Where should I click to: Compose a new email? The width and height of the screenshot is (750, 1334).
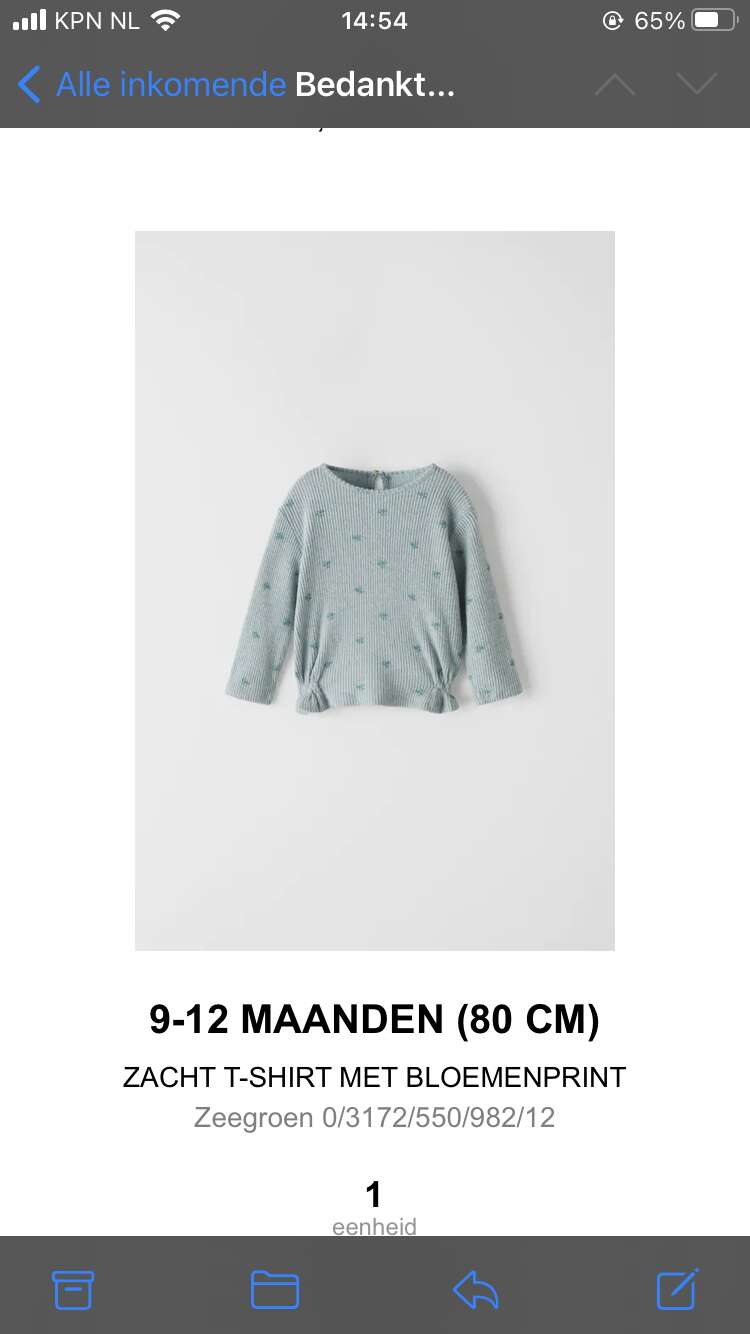click(x=678, y=1289)
